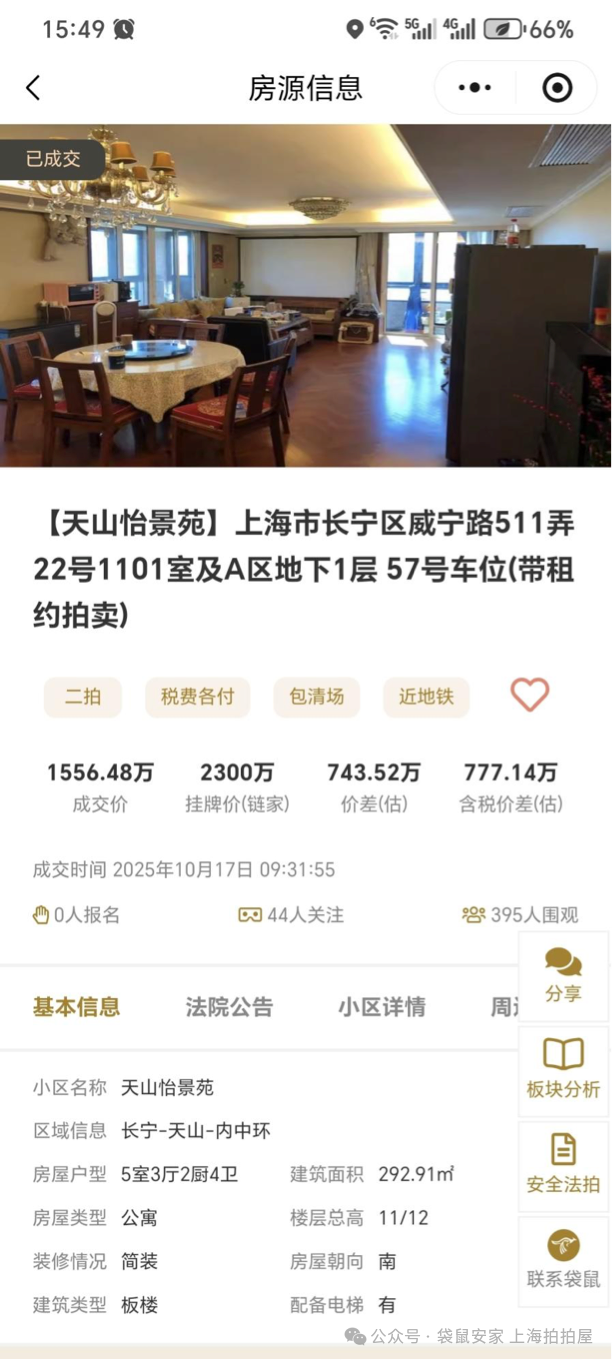Open the mini program three-dot menu
The width and height of the screenshot is (612, 1360).
pos(475,88)
